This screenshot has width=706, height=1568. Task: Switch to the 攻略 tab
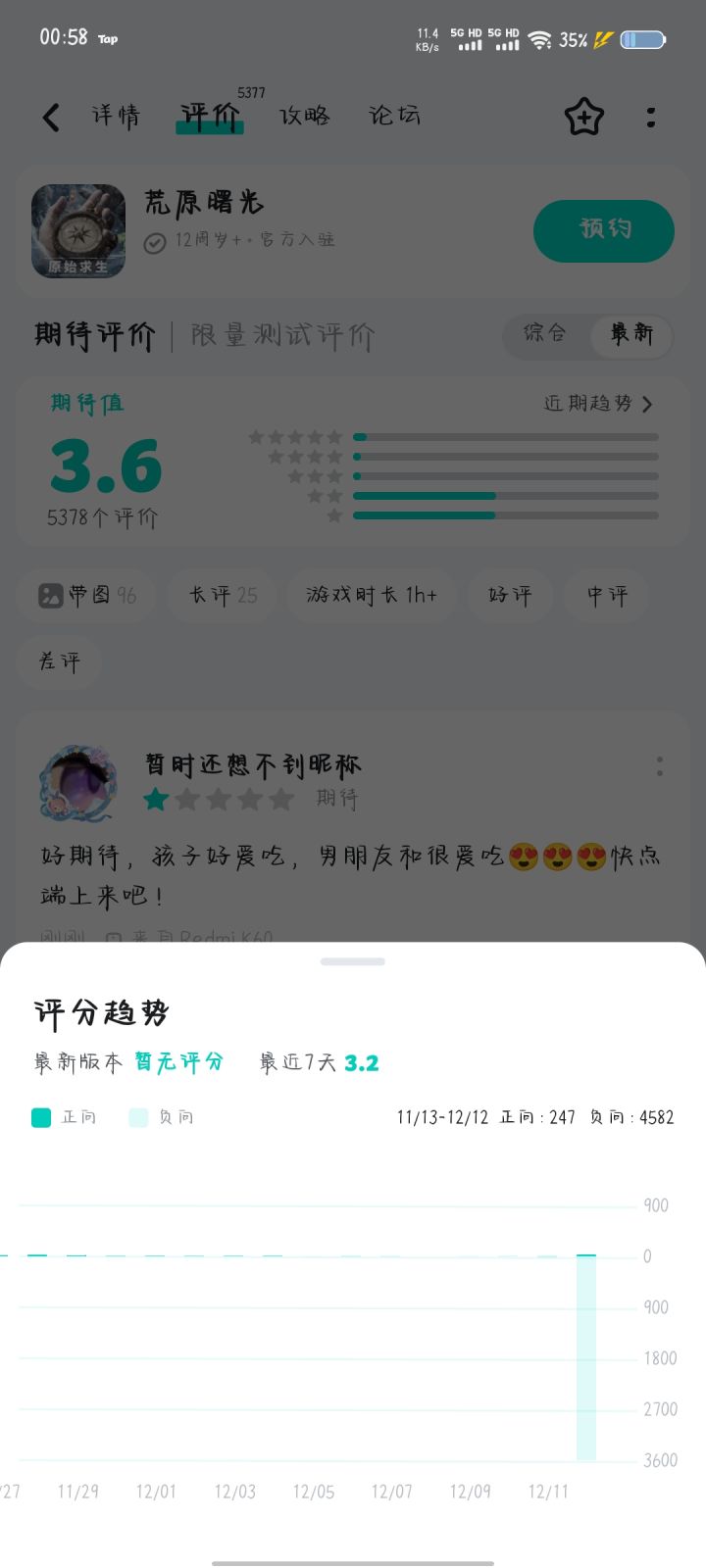(x=305, y=116)
